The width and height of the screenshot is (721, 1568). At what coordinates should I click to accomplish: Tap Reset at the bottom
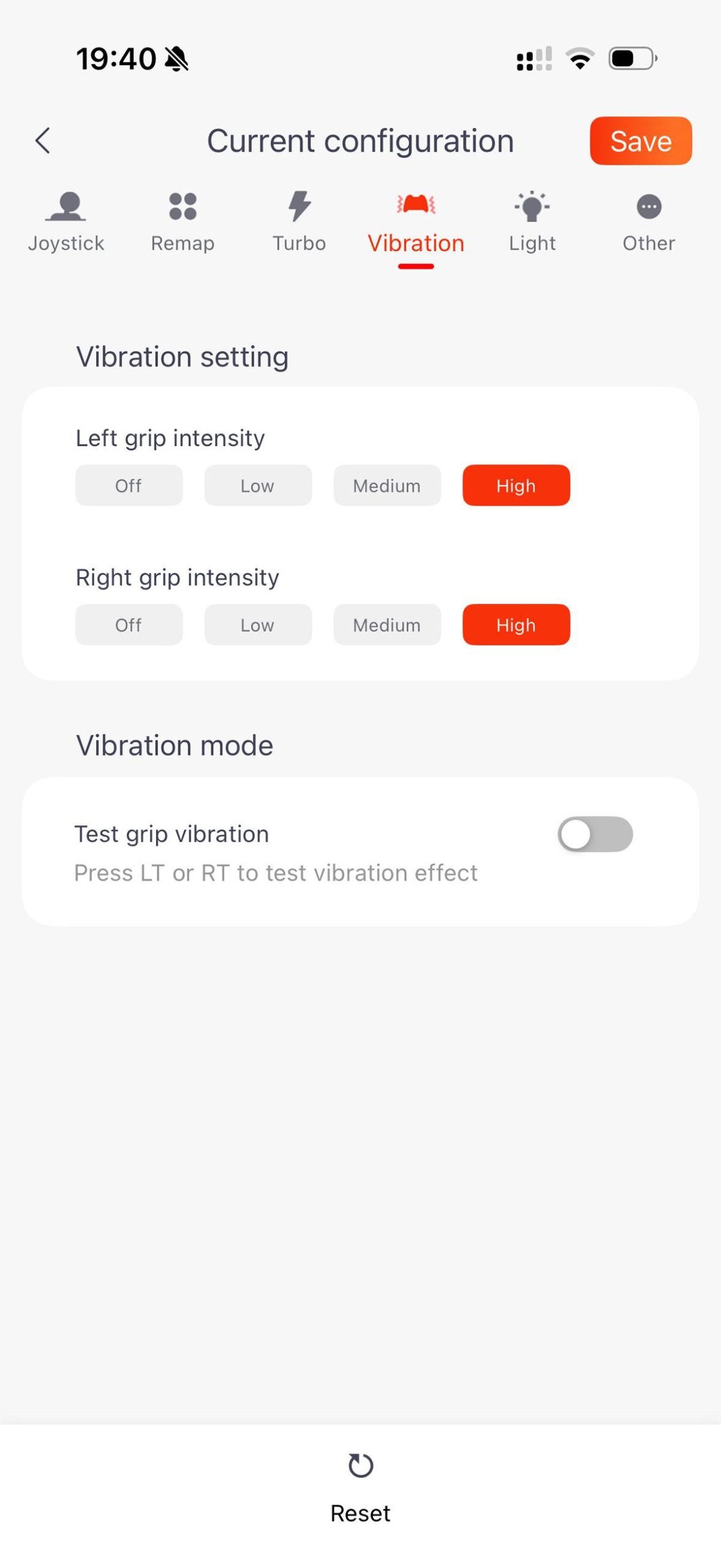pyautogui.click(x=360, y=1487)
